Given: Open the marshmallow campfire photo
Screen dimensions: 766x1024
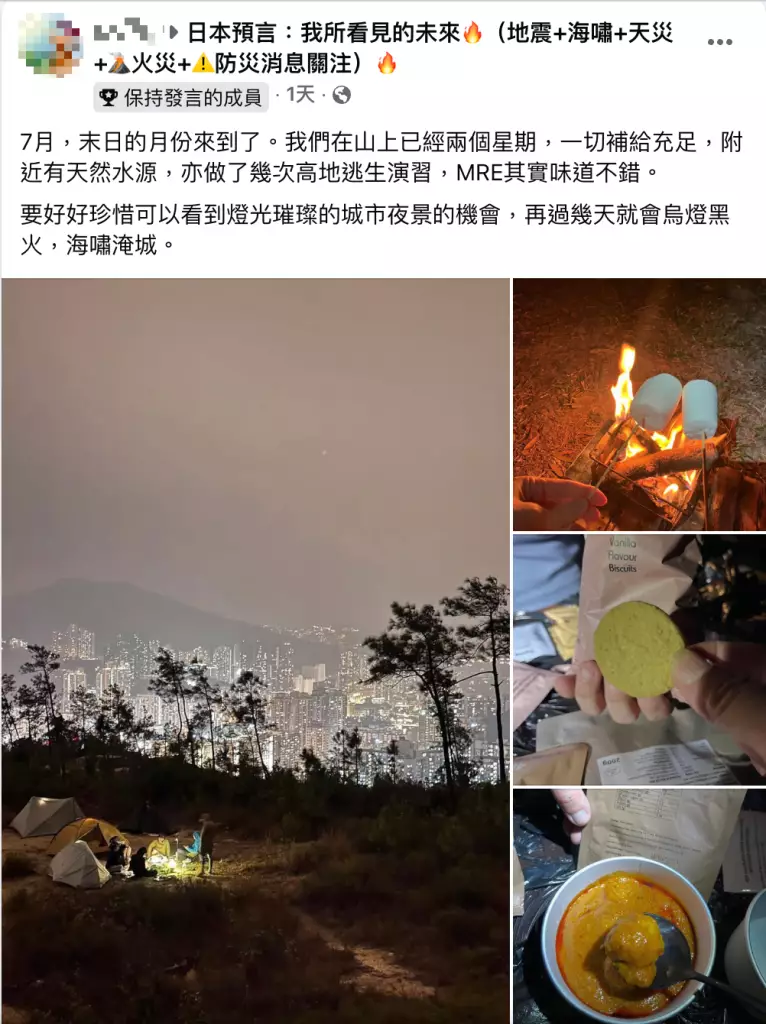Looking at the screenshot, I should pos(639,404).
